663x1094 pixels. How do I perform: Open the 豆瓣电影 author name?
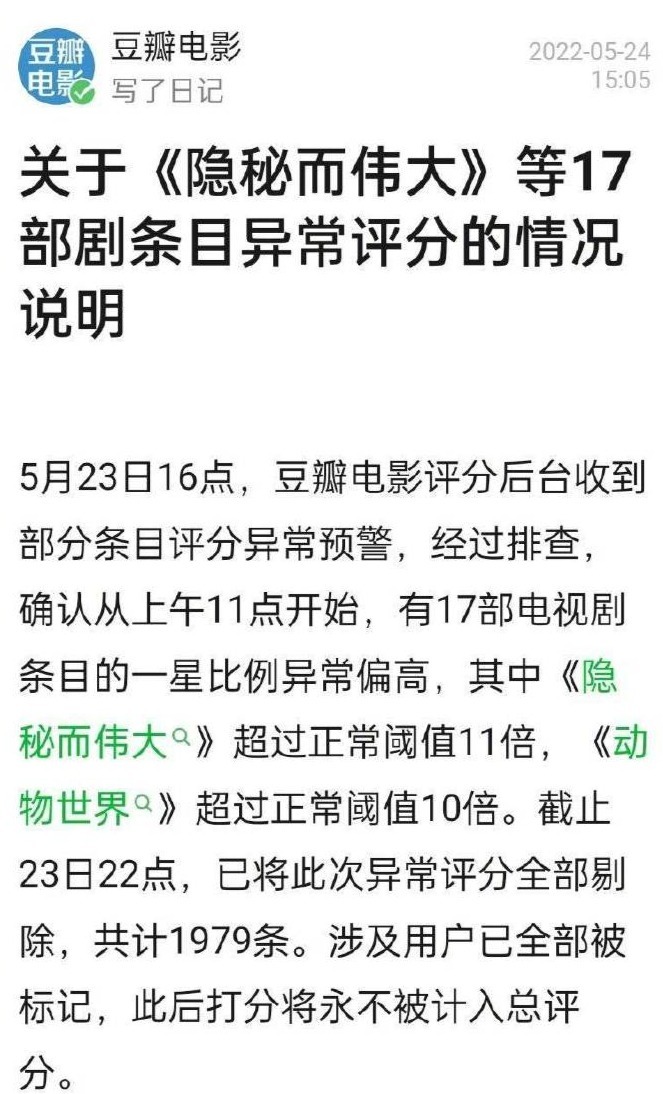point(176,48)
